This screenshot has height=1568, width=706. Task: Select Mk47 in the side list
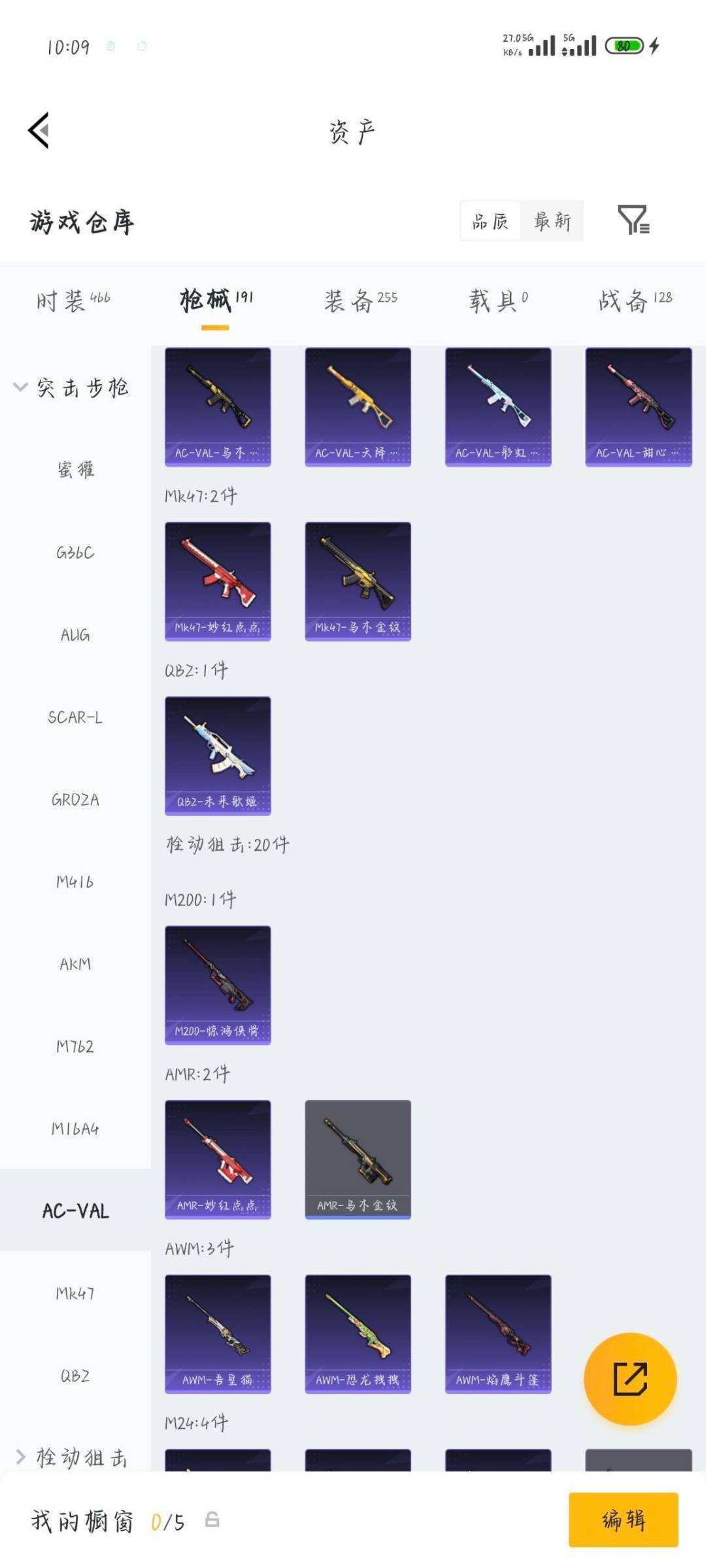[x=75, y=1294]
